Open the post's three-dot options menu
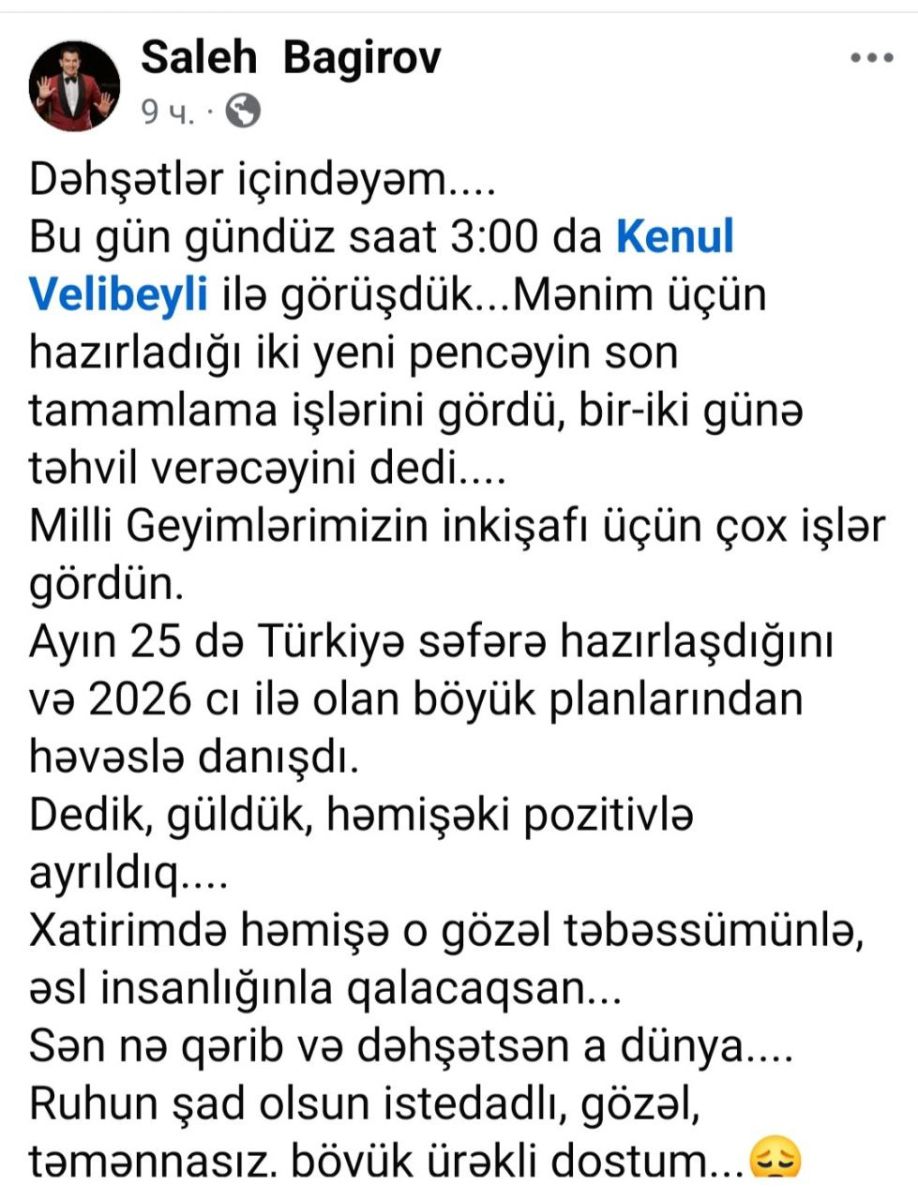Screen dimensions: 918x1200 point(870,58)
